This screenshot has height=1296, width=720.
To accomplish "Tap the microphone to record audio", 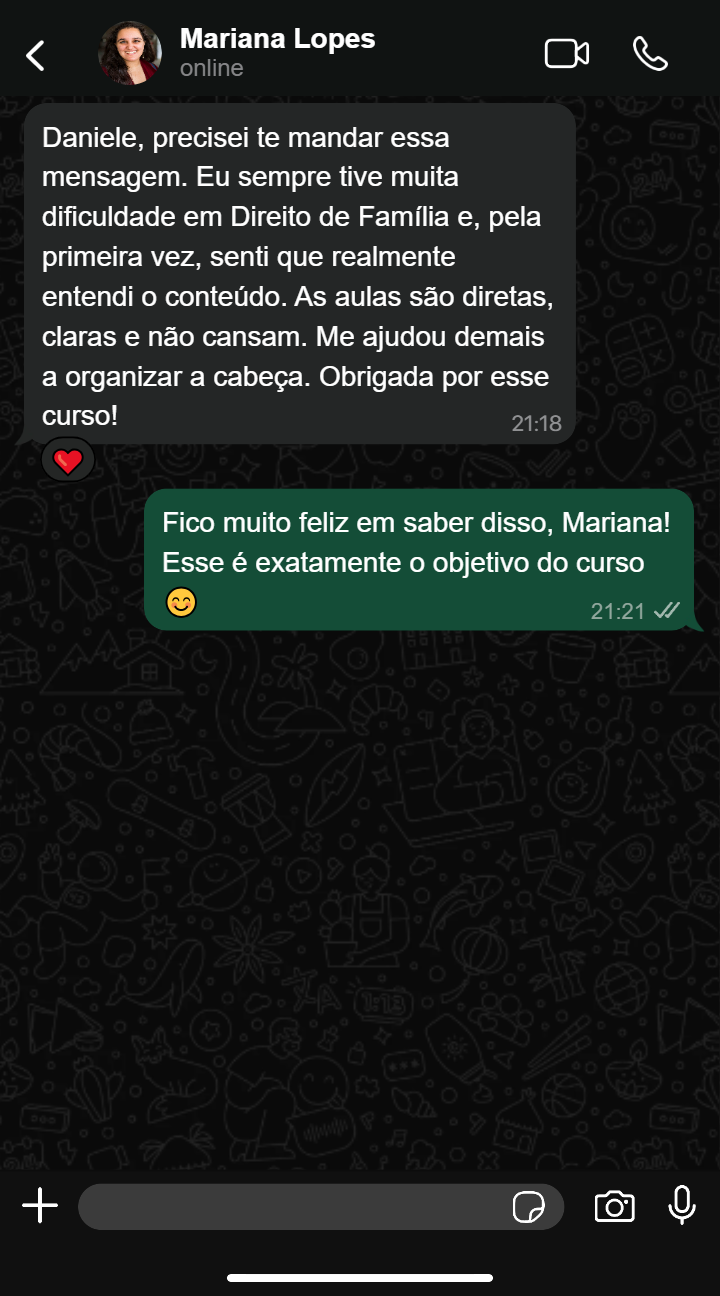I will click(x=682, y=1206).
